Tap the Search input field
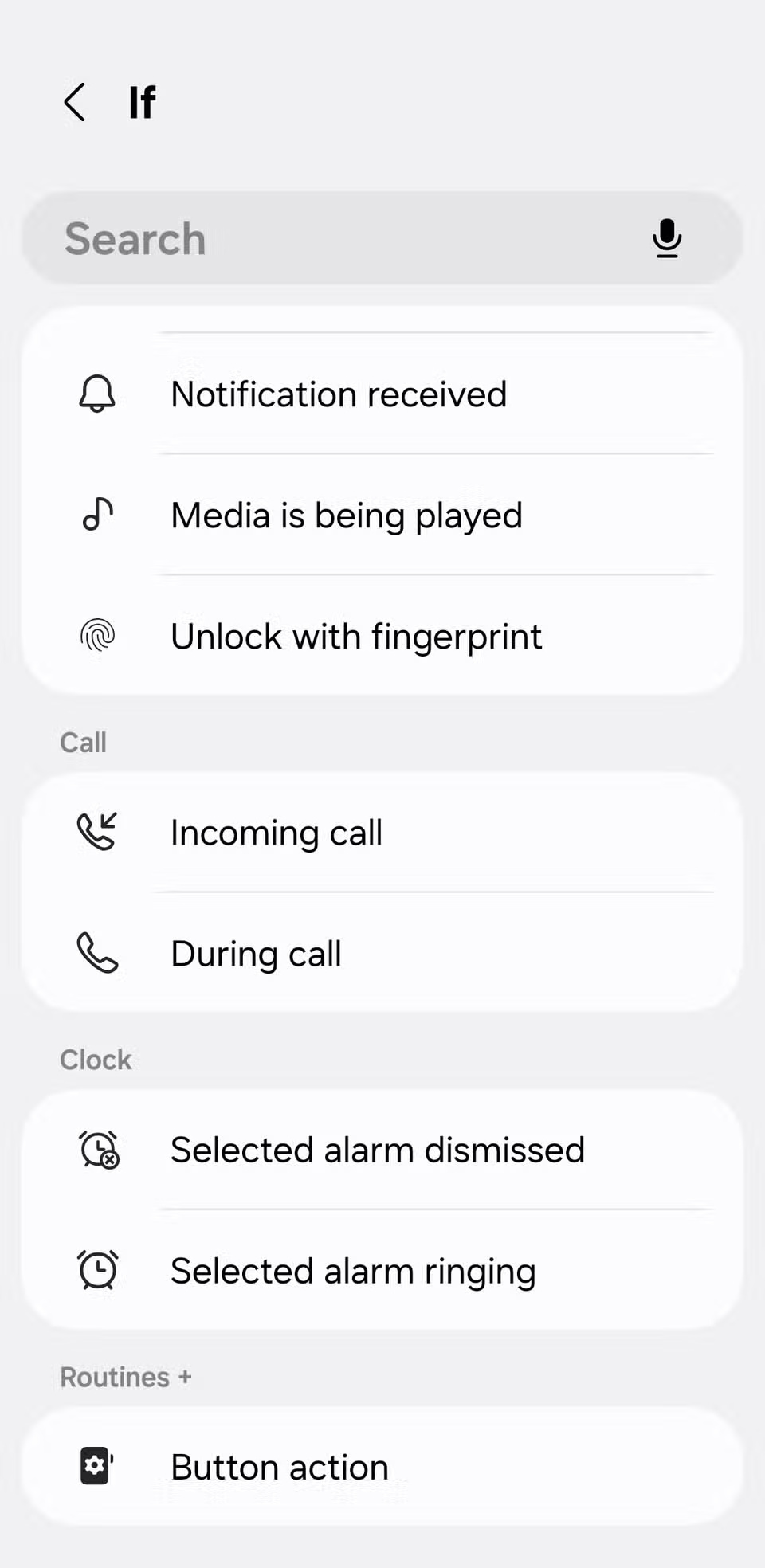765x1568 pixels. point(319,238)
